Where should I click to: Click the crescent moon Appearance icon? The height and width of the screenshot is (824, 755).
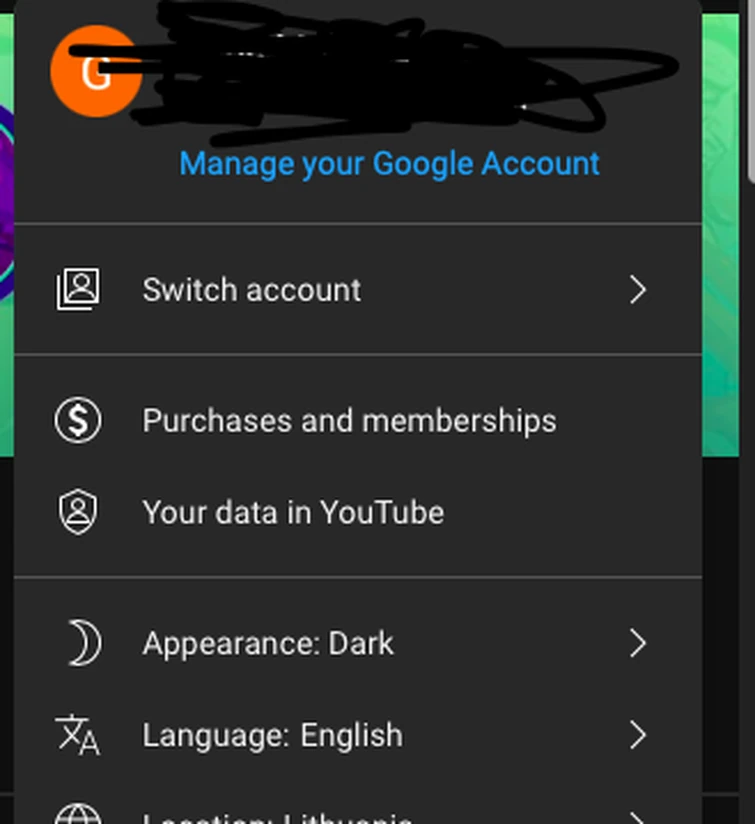tap(78, 644)
